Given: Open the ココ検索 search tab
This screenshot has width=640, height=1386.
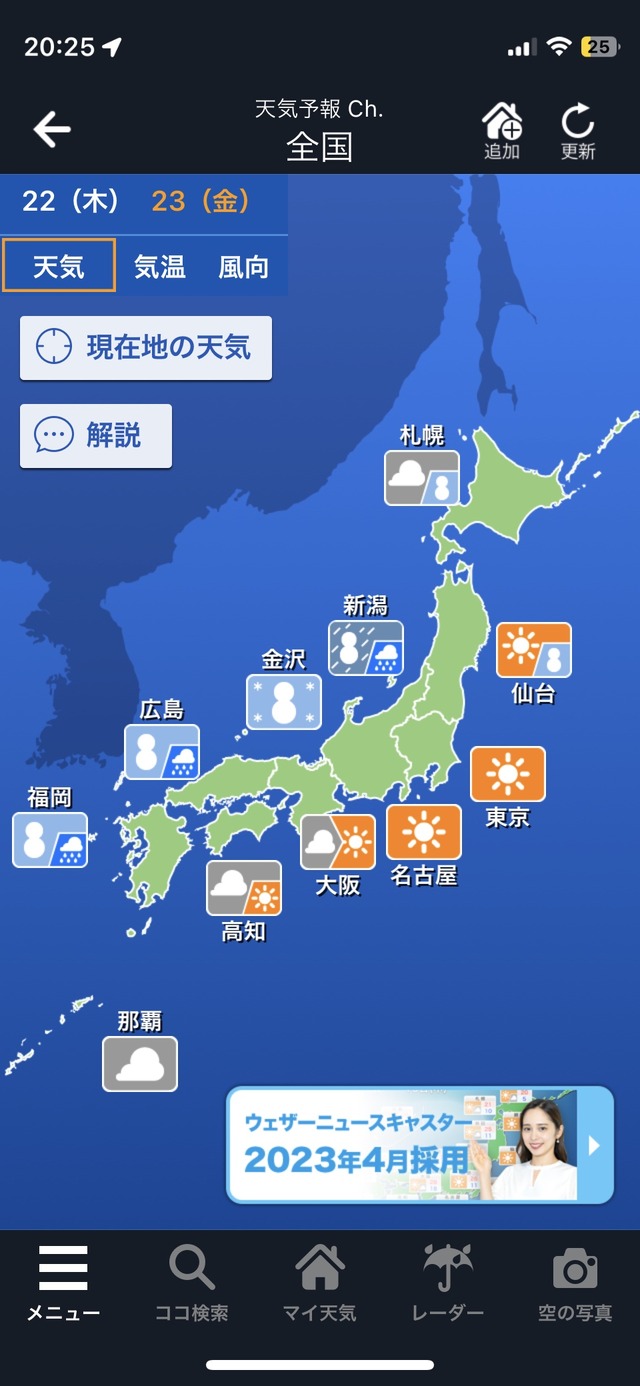Looking at the screenshot, I should [x=192, y=1283].
